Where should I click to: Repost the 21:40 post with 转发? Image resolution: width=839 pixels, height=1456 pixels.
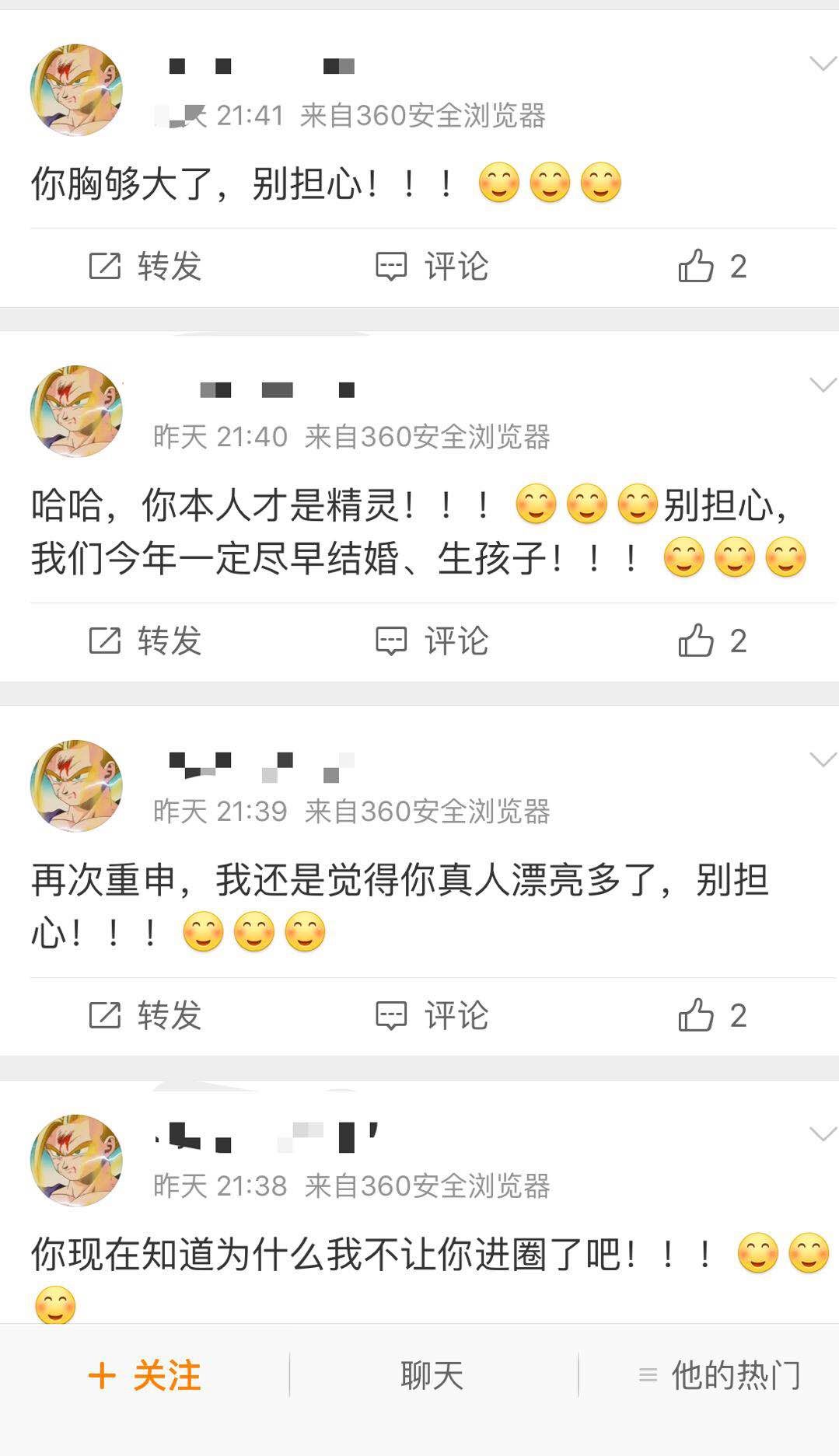(145, 641)
